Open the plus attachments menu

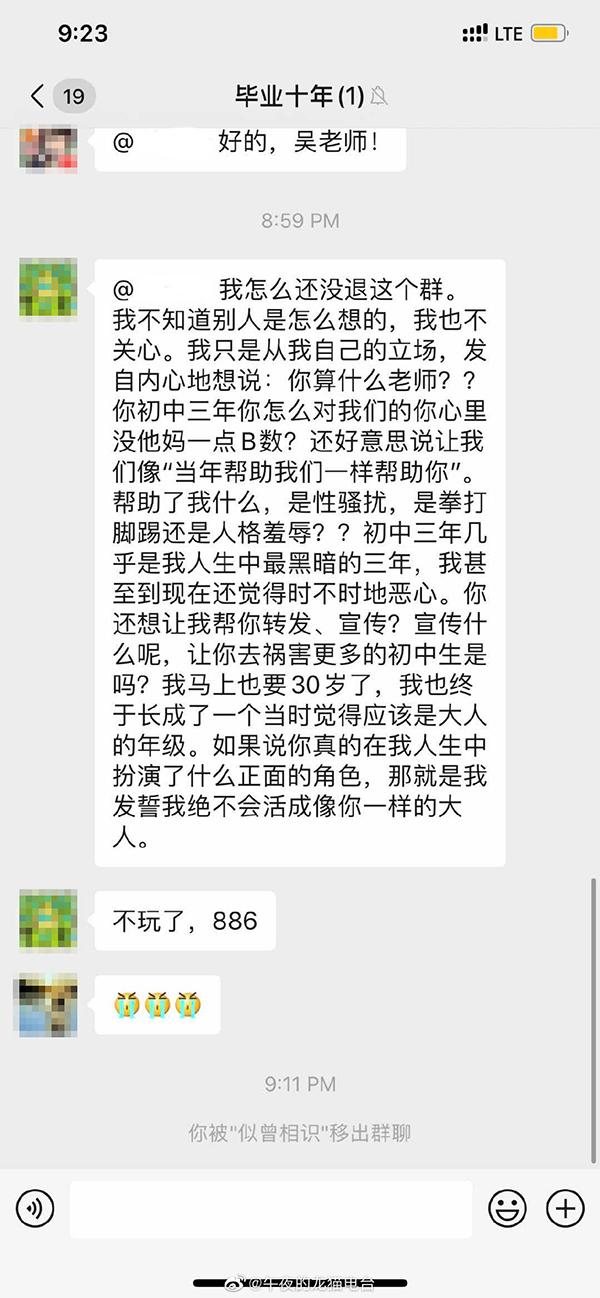(x=565, y=1209)
